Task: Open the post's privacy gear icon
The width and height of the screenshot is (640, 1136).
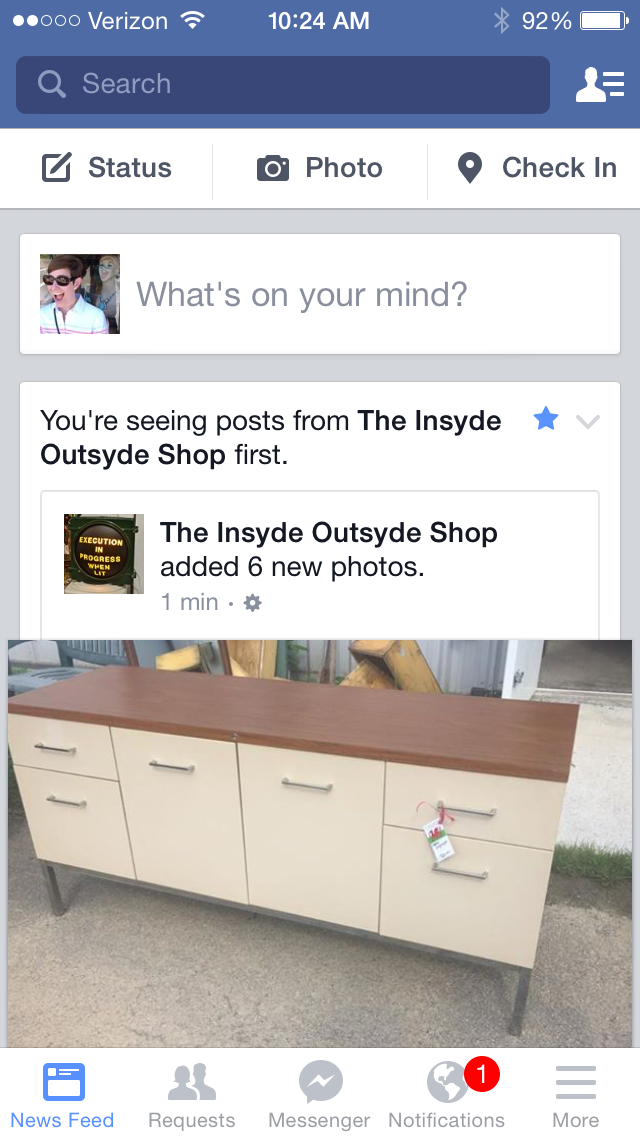Action: click(253, 603)
